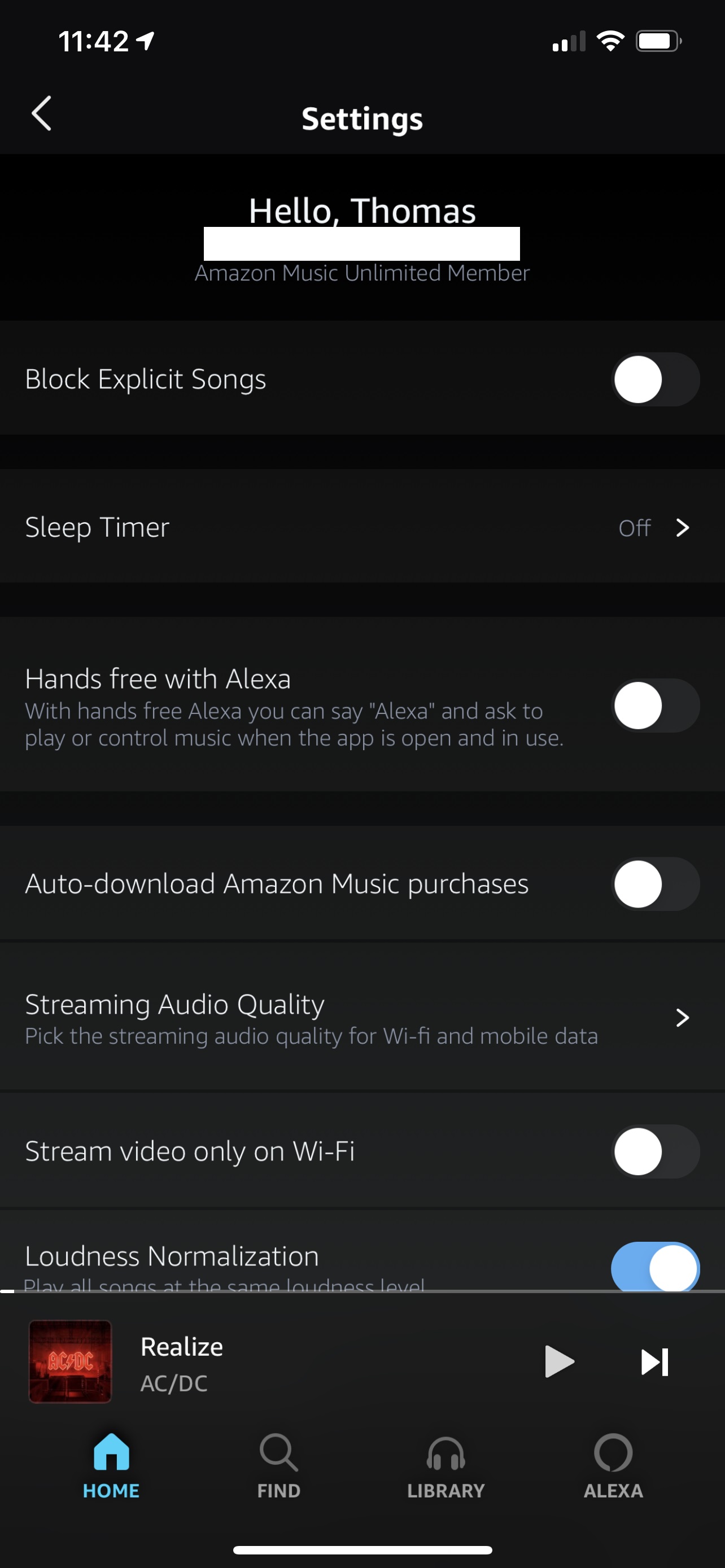Tap Amazon Music Unlimited Member text
This screenshot has width=725, height=1568.
[361, 273]
